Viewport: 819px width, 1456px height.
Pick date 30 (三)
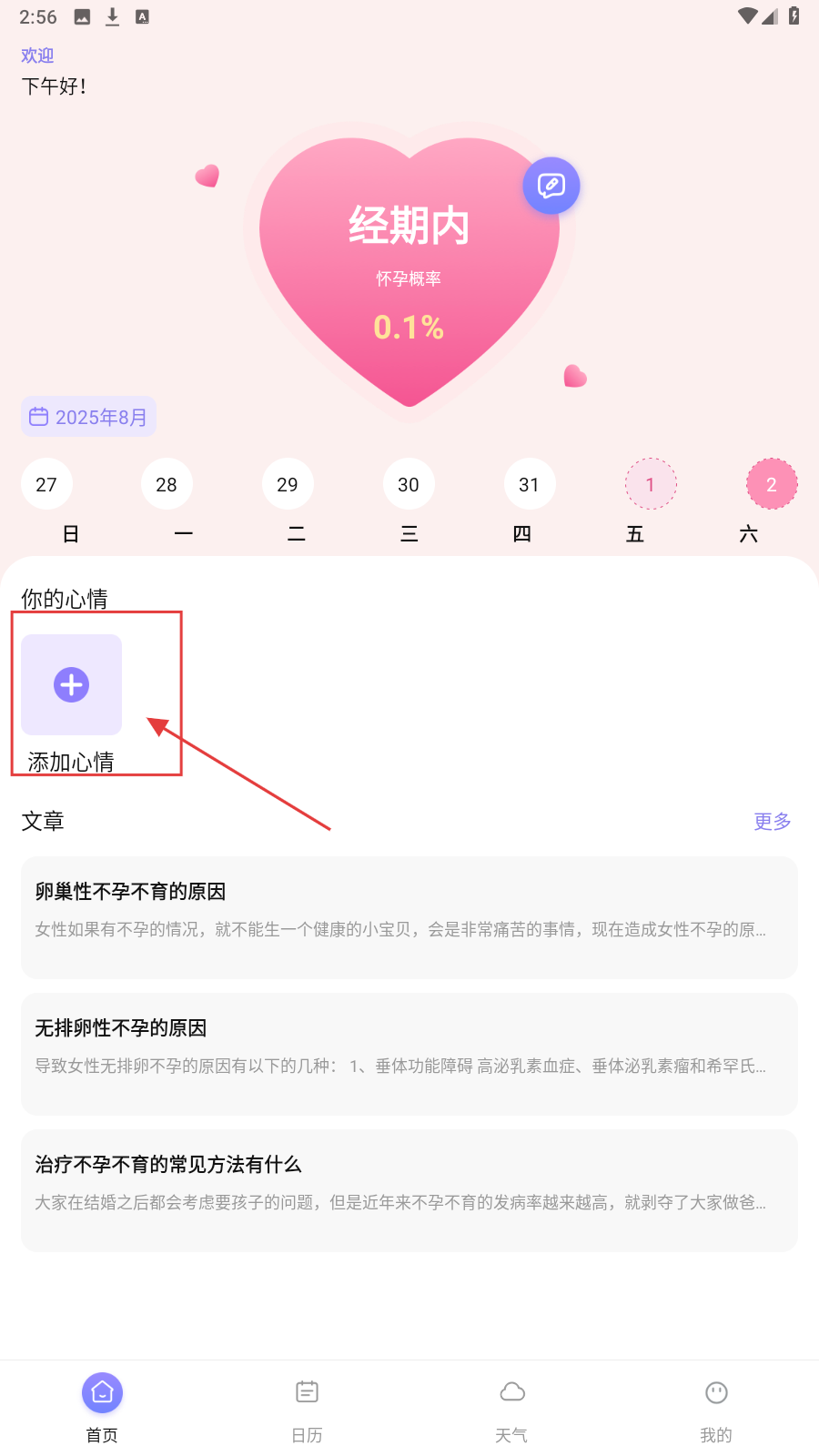[x=409, y=484]
